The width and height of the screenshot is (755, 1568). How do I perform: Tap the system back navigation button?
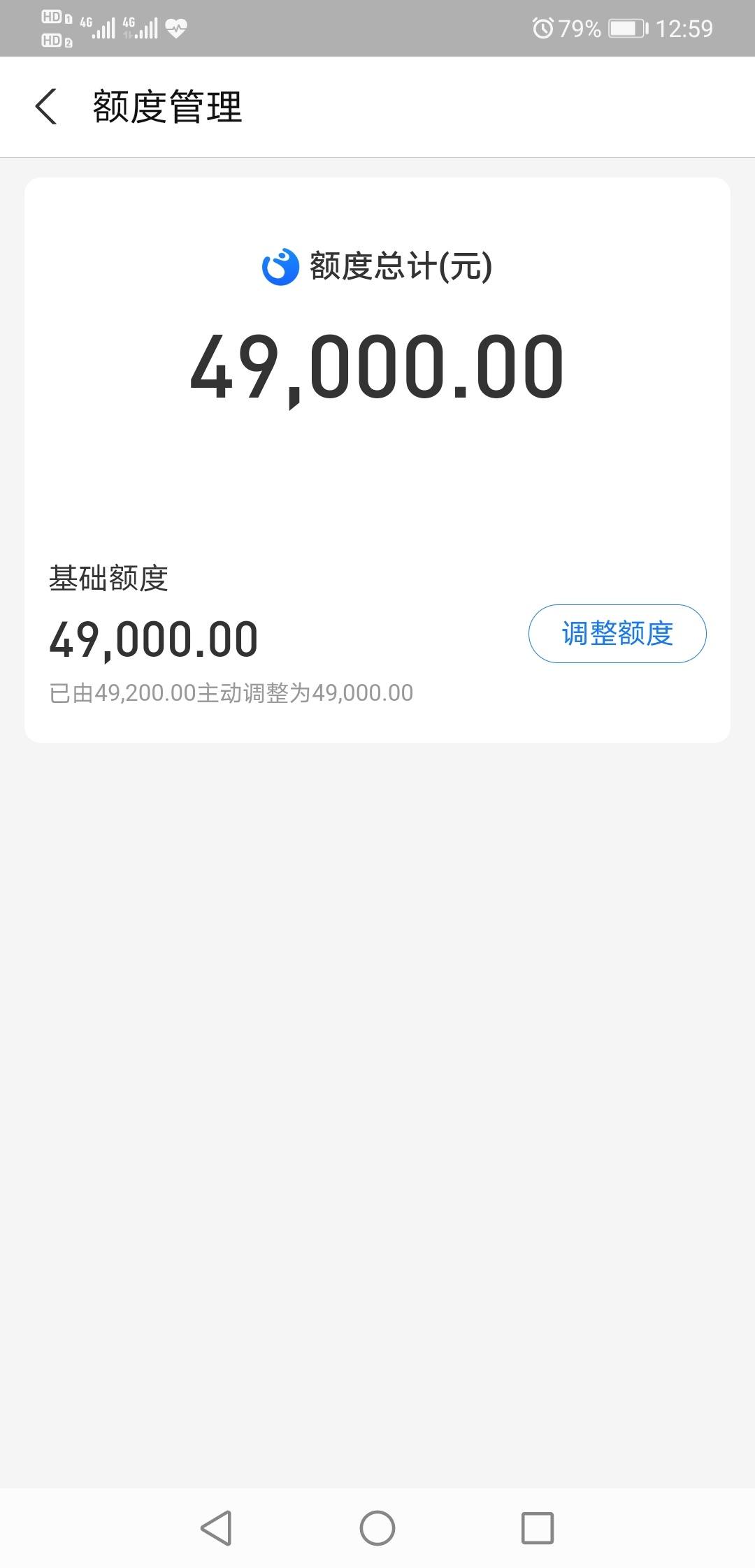coord(216,1528)
